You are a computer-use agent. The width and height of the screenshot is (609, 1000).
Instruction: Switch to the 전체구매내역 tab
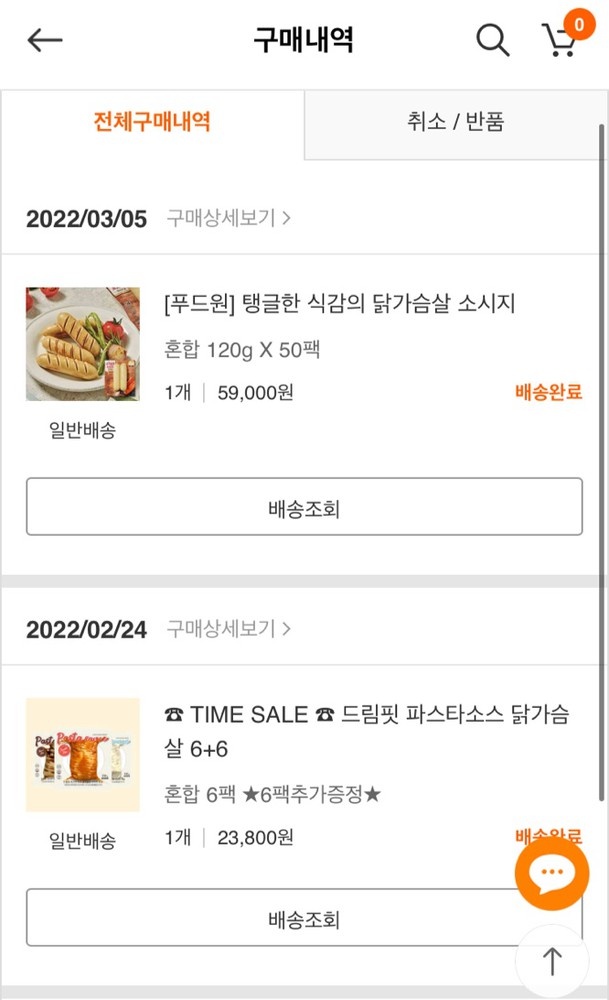click(152, 123)
